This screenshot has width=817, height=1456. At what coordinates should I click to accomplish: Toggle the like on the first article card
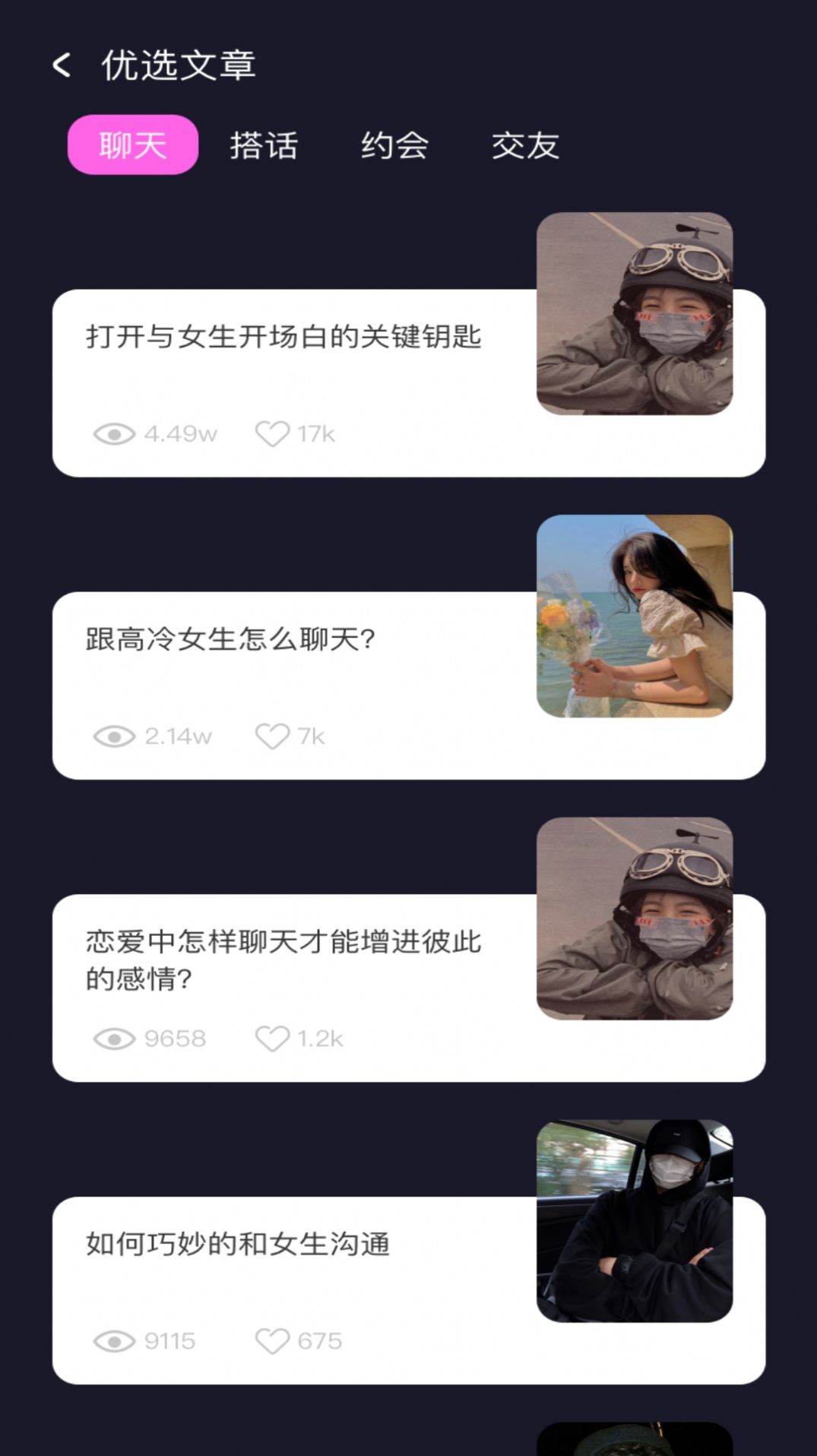tap(271, 433)
